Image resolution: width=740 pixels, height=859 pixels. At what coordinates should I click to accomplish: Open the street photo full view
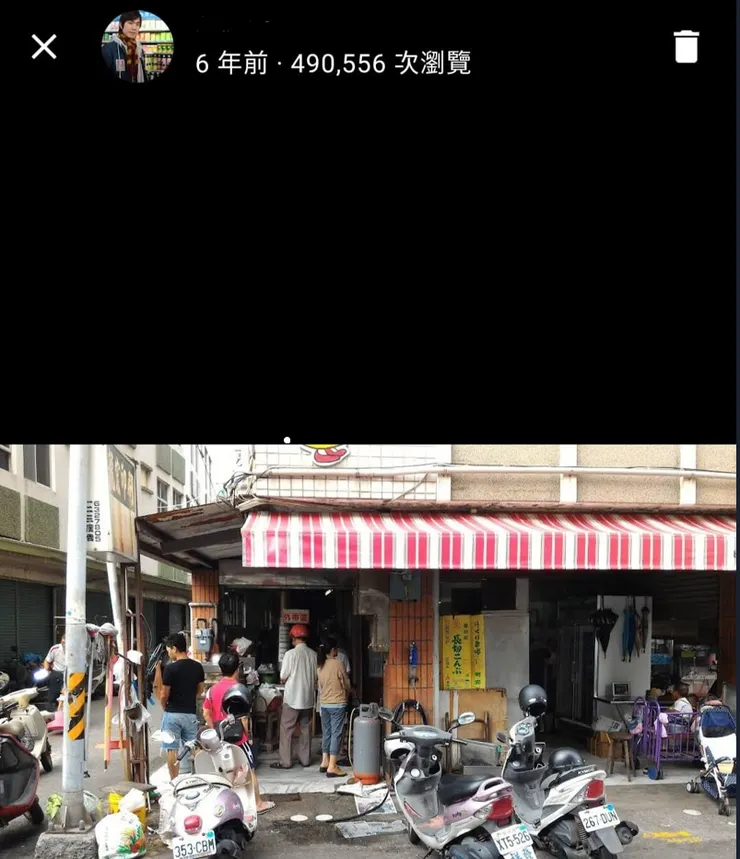368,650
